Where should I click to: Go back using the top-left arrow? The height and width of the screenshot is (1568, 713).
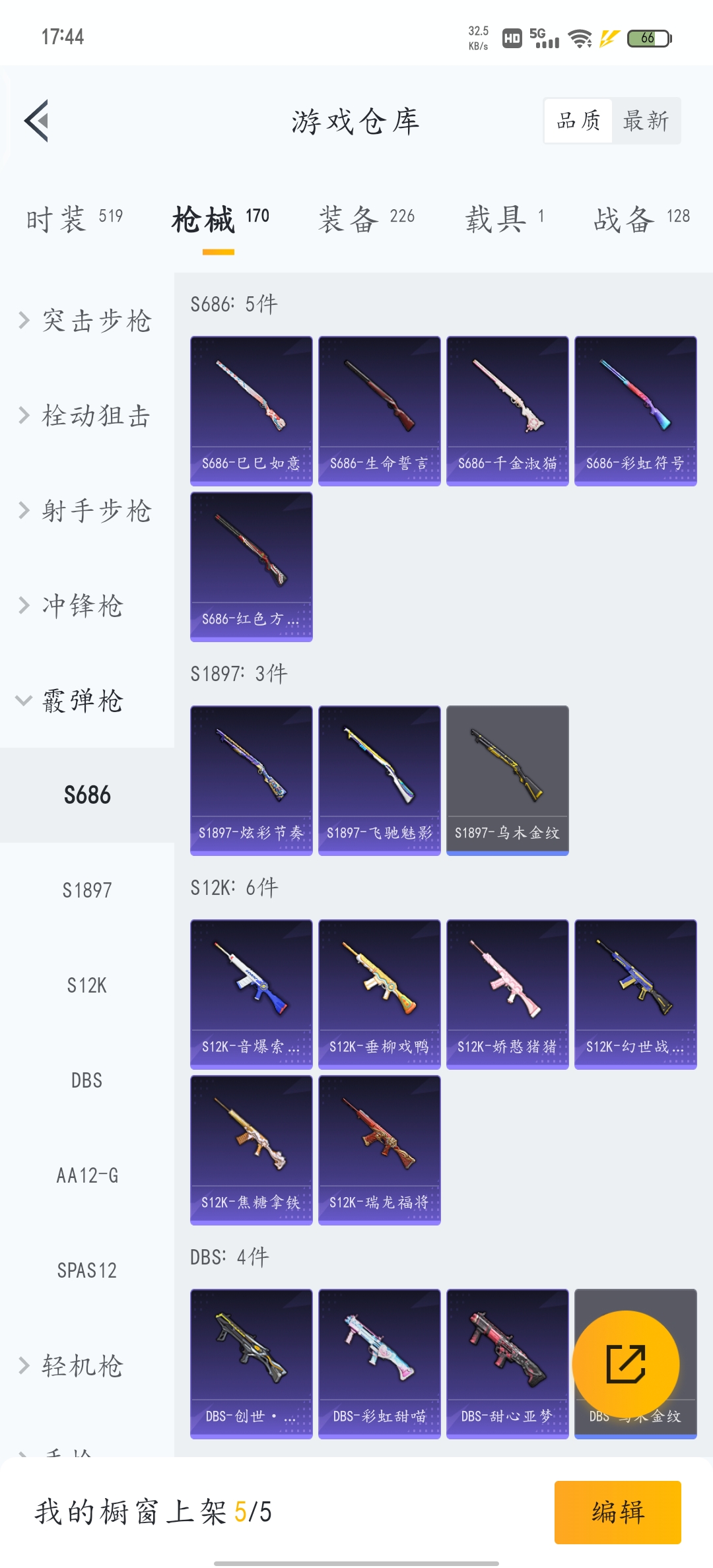pos(37,121)
